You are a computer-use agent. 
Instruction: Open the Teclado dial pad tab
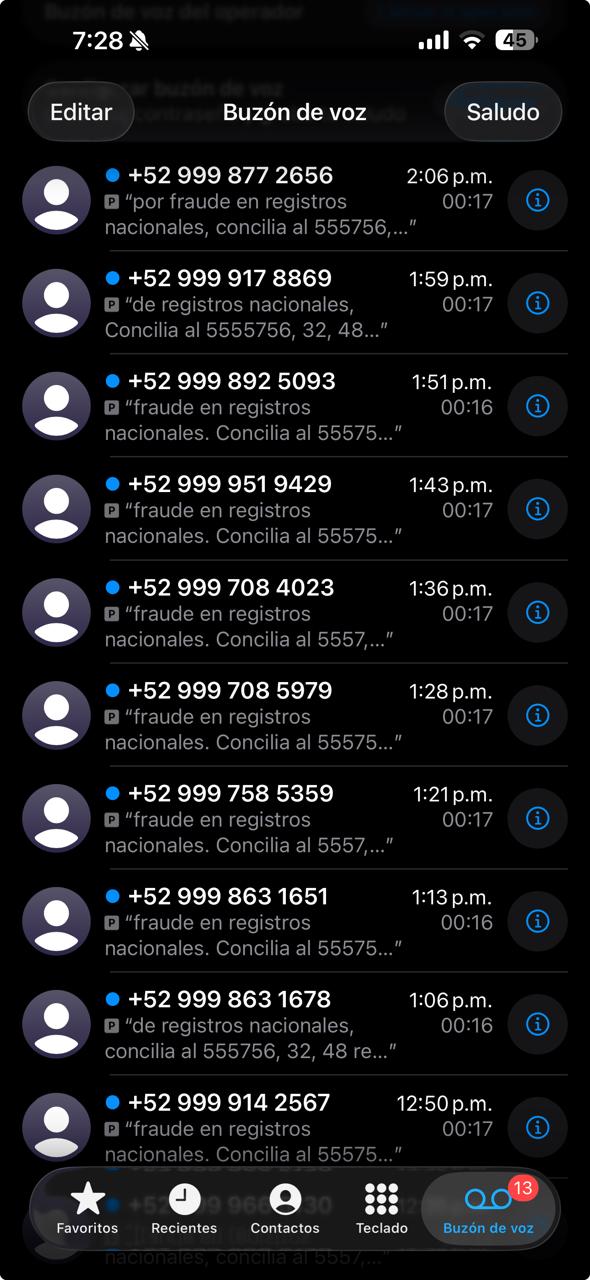pos(381,1208)
